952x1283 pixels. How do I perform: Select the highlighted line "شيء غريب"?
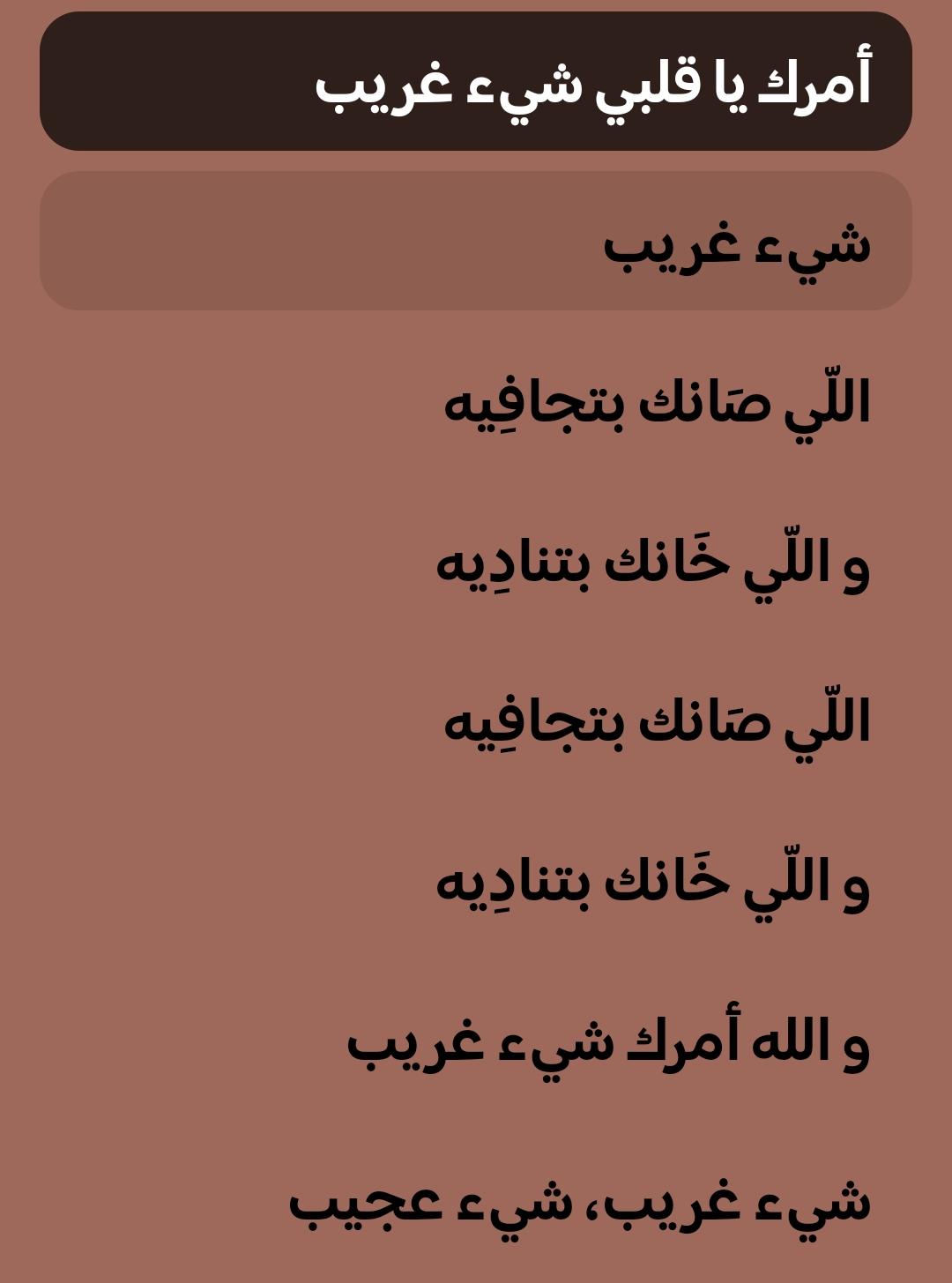tap(736, 243)
